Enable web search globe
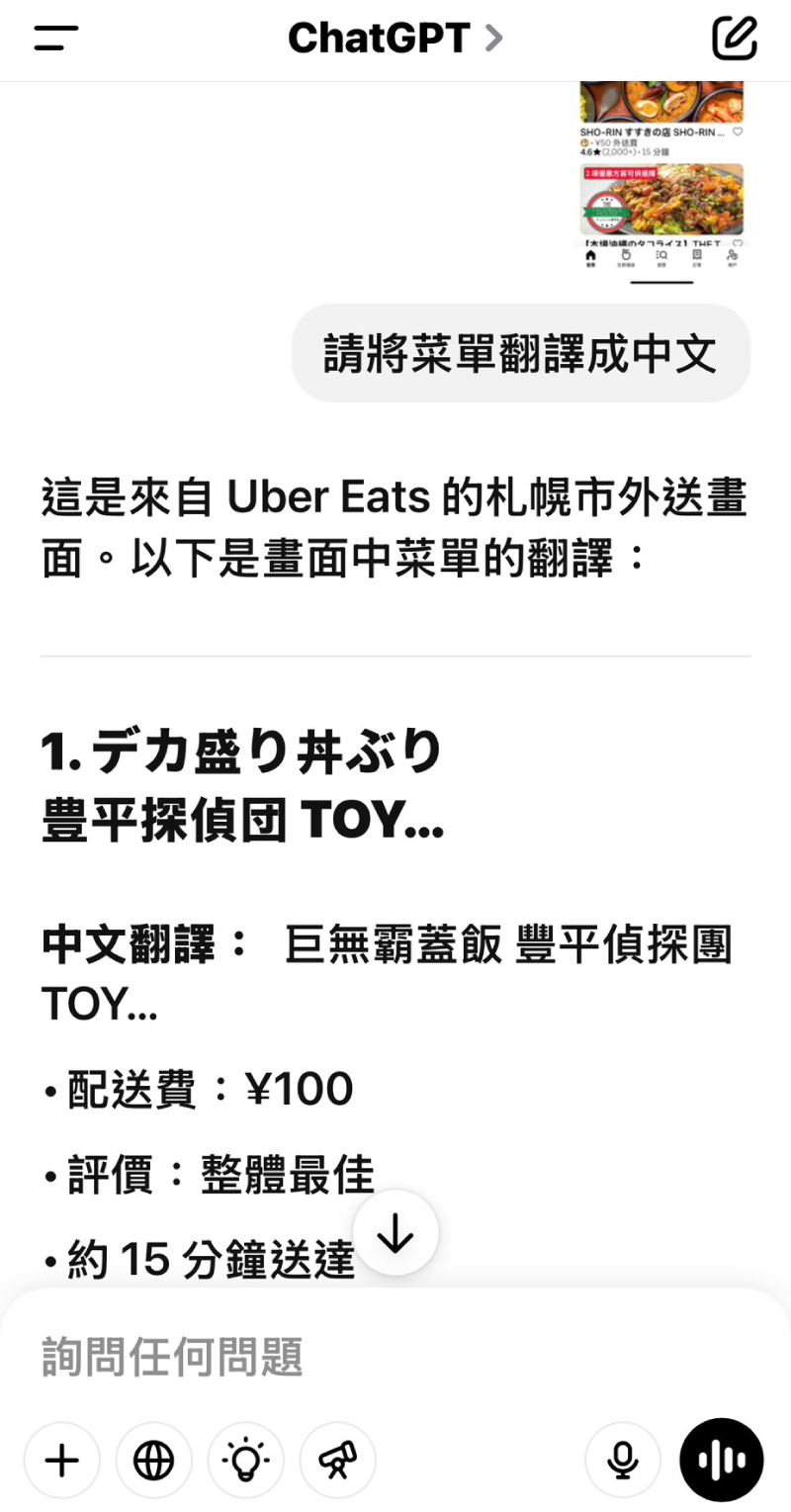791x1512 pixels. [153, 1460]
